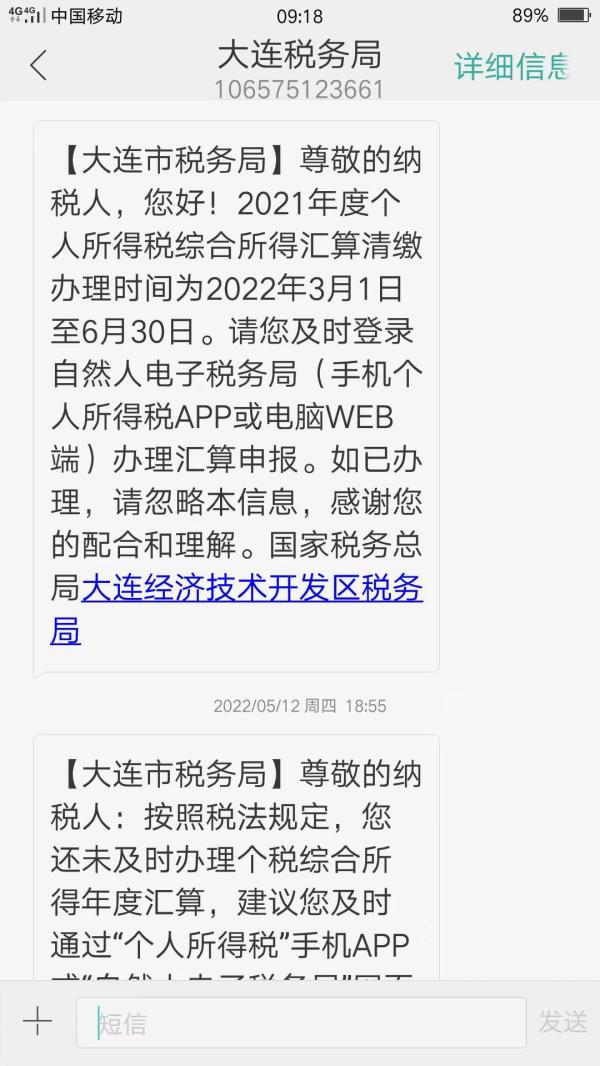Viewport: 600px width, 1066px height.
Task: Go back to the message list
Action: pos(38,66)
